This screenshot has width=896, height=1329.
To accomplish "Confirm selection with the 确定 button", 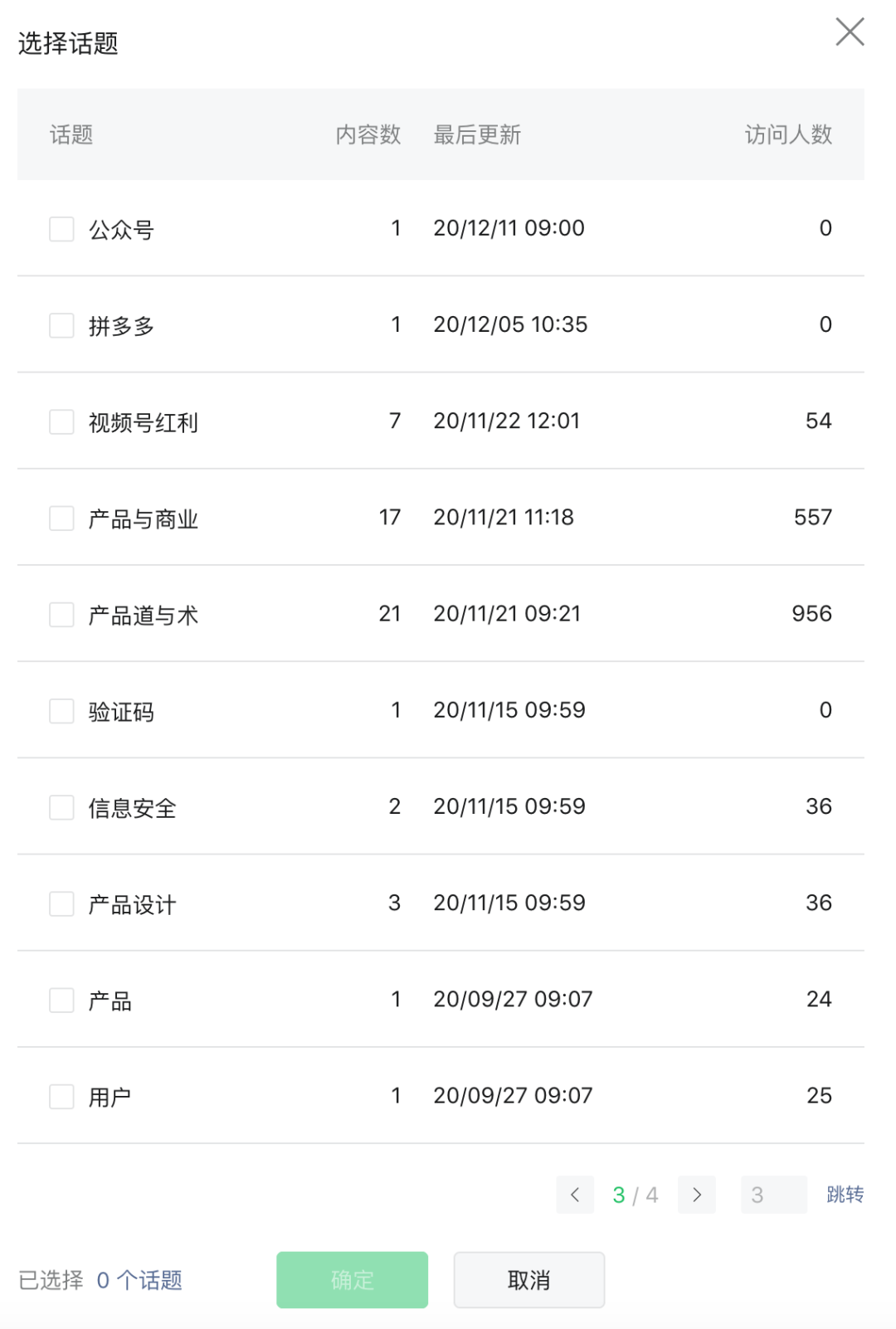I will 352,1280.
